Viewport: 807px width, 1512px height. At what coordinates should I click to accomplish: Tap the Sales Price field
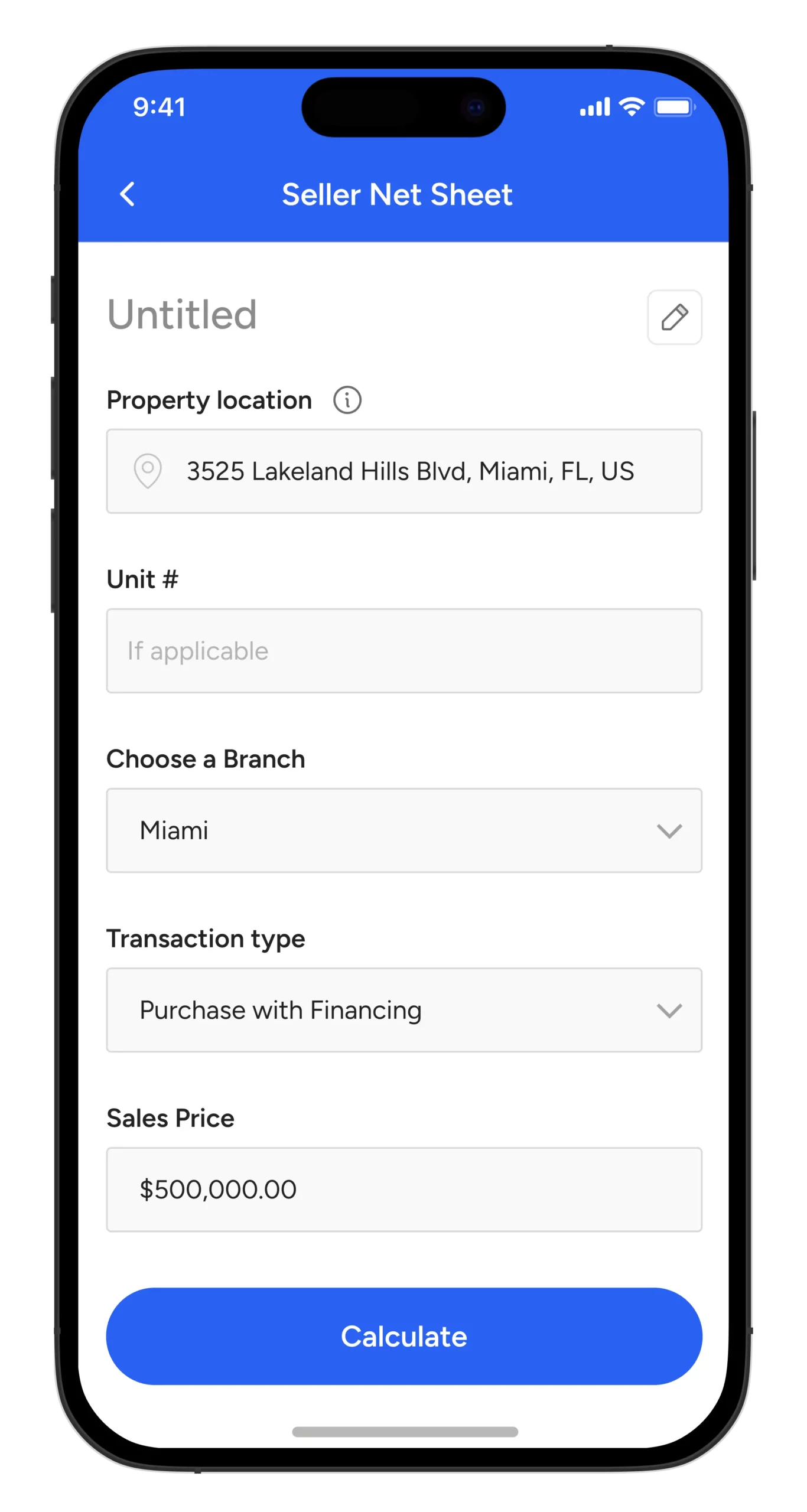point(404,1190)
